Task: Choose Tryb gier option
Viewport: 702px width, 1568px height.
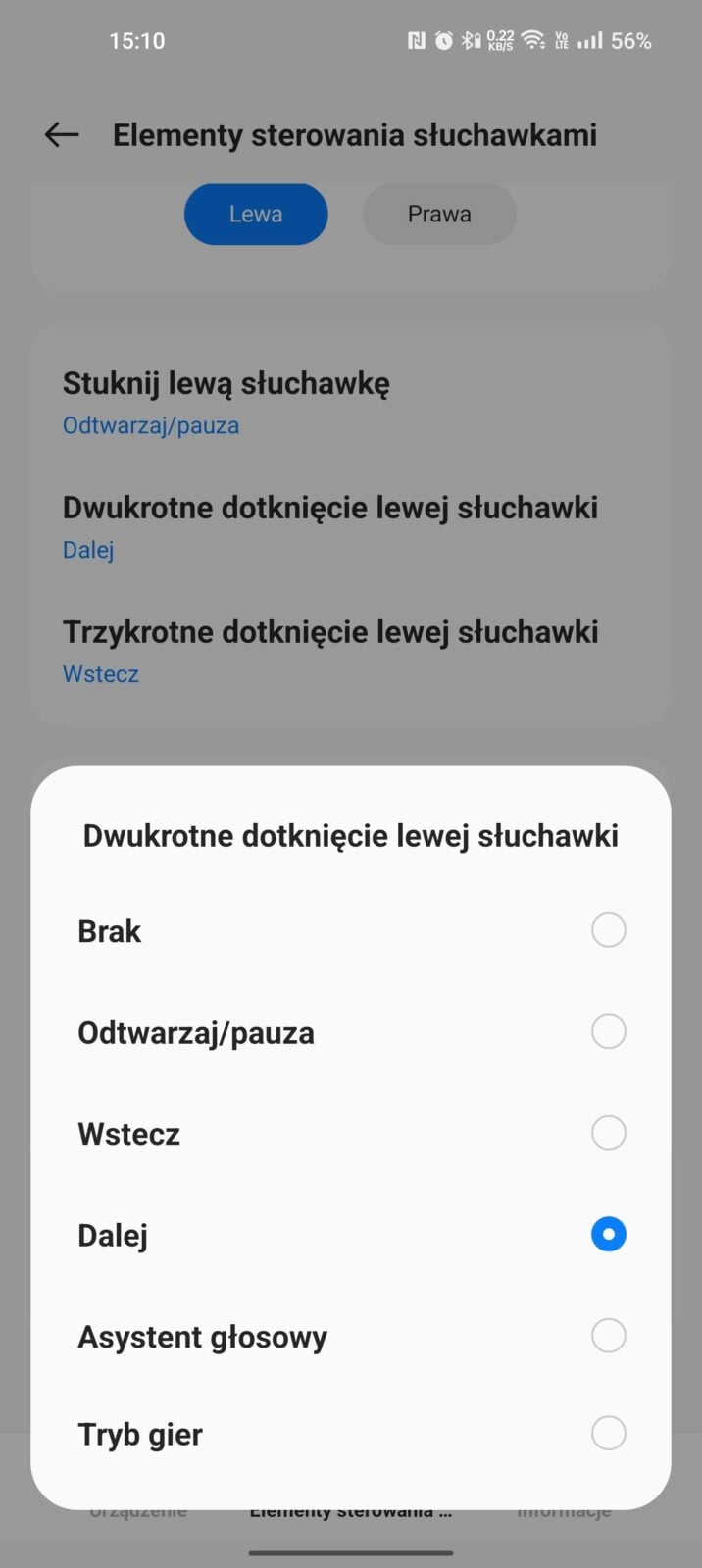Action: point(608,1433)
